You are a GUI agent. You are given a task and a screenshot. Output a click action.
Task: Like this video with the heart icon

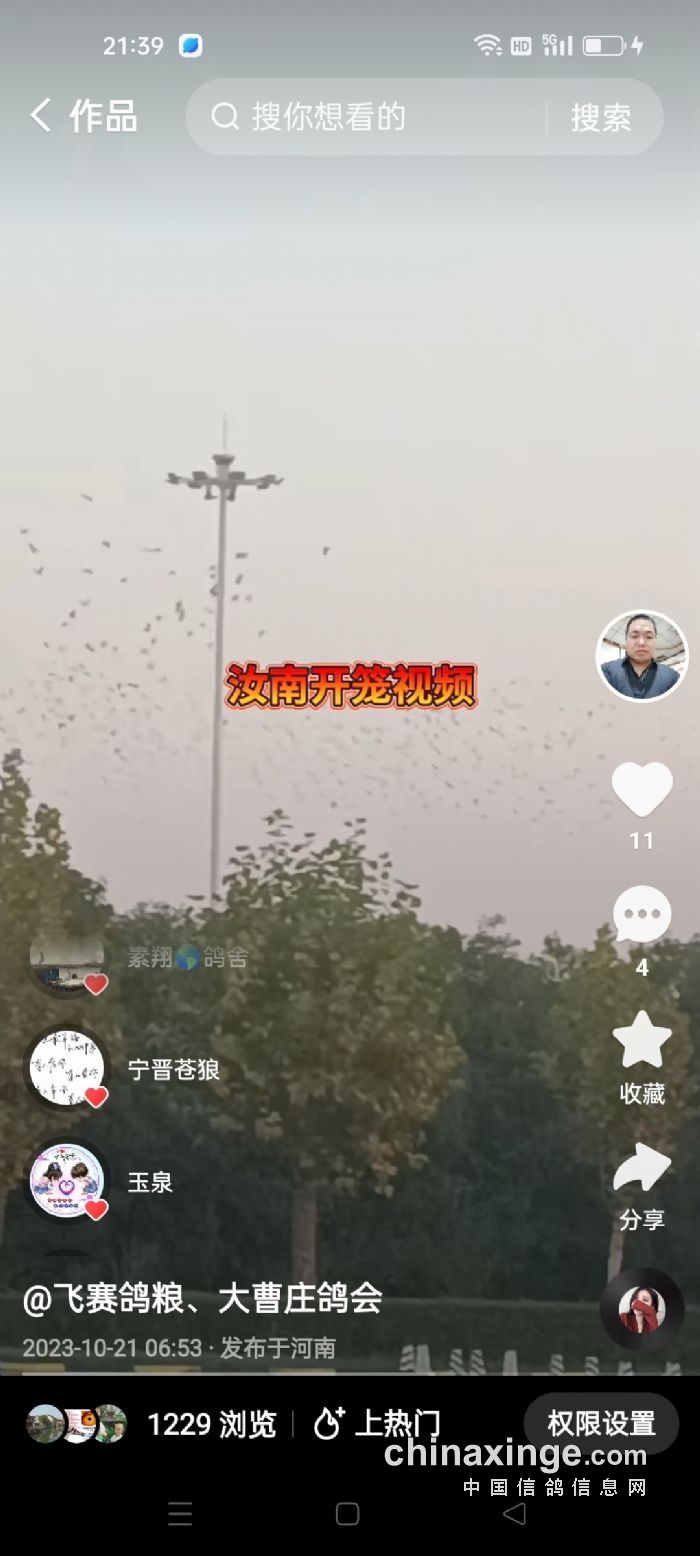coord(642,790)
